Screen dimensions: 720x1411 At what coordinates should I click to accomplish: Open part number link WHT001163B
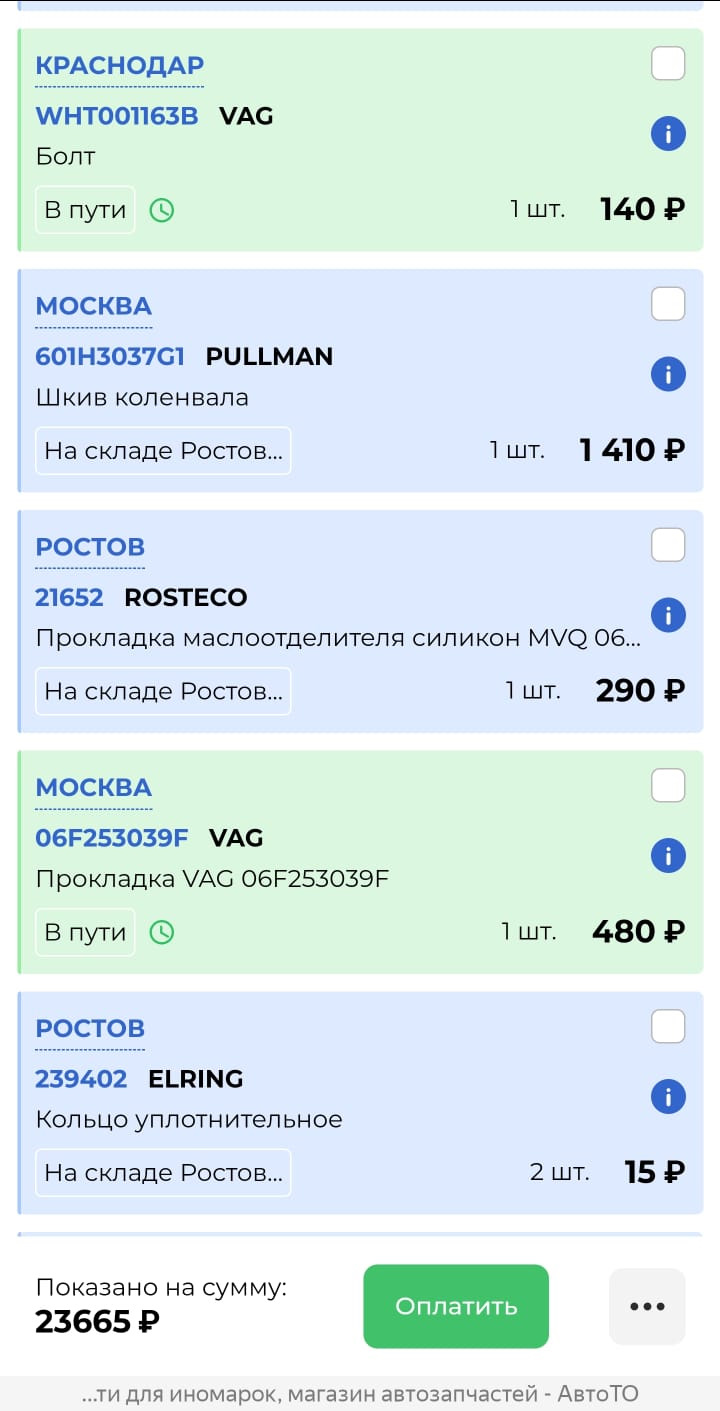(117, 116)
